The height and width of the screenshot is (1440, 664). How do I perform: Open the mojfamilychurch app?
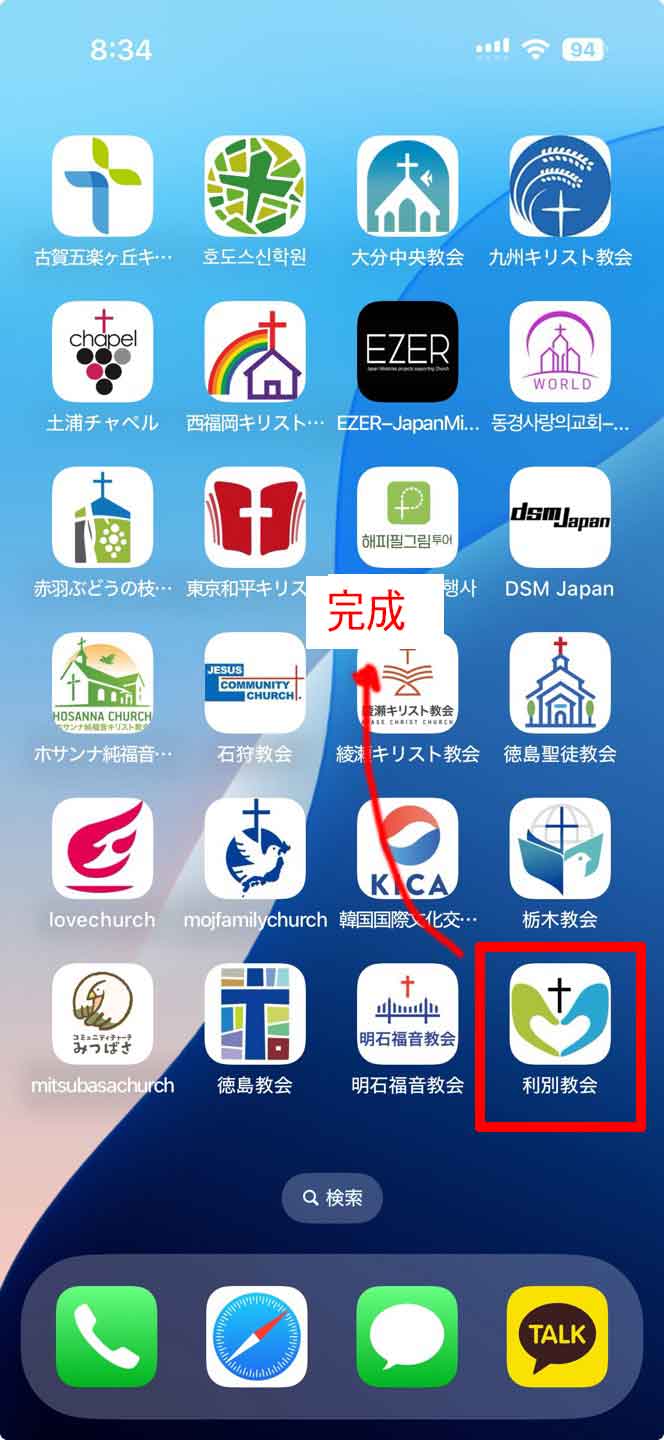click(x=255, y=848)
